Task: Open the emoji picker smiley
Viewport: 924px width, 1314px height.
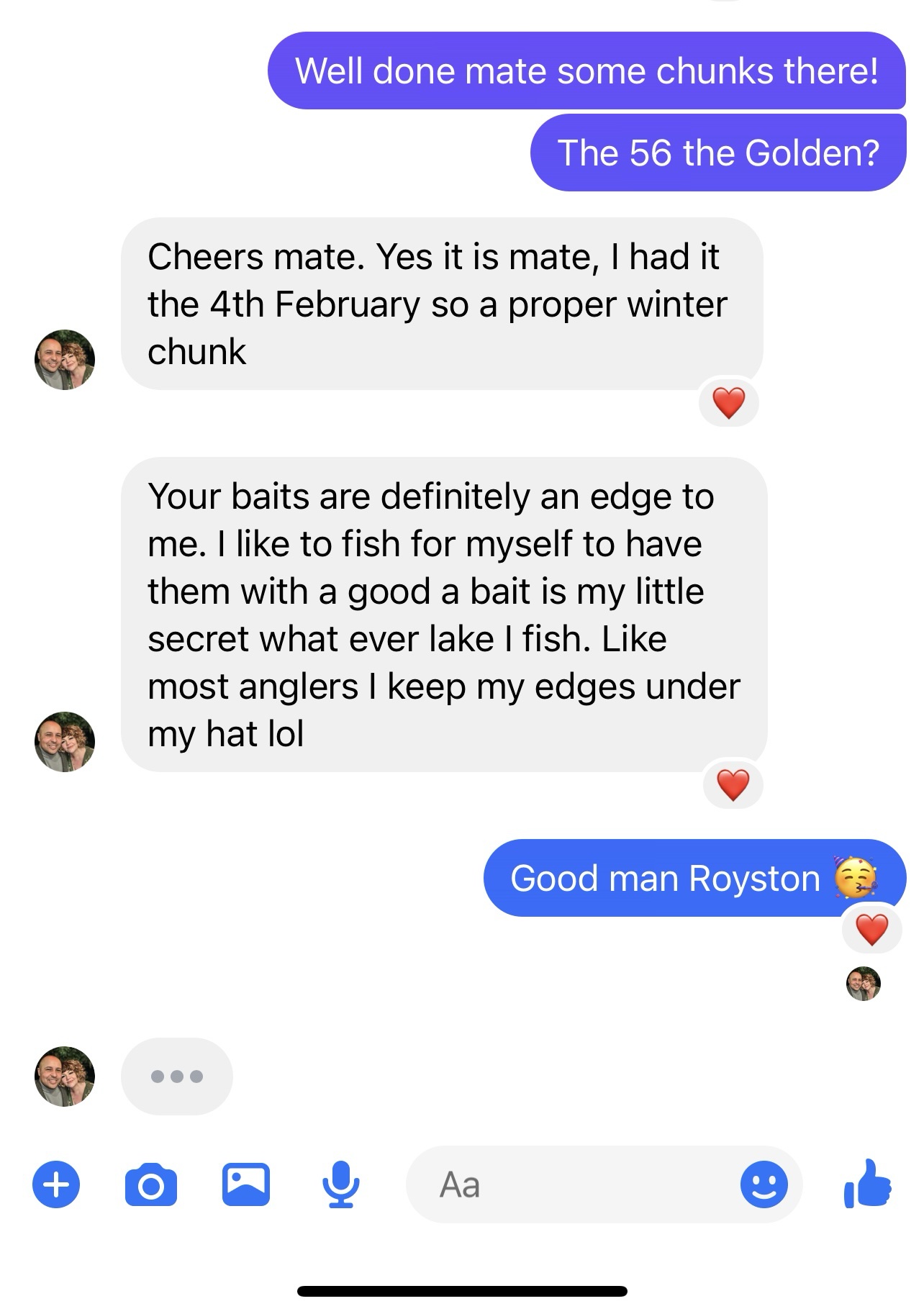Action: pos(764,1184)
